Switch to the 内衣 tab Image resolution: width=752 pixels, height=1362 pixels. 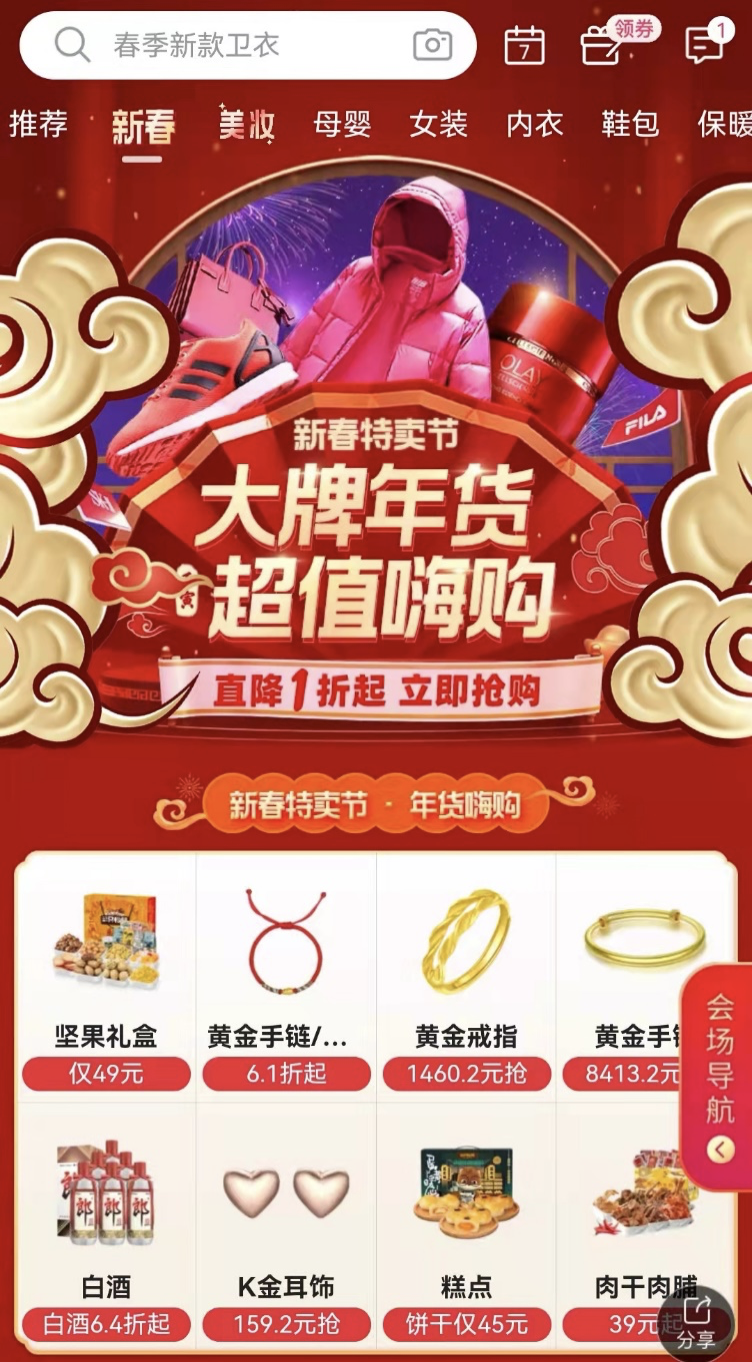point(535,125)
